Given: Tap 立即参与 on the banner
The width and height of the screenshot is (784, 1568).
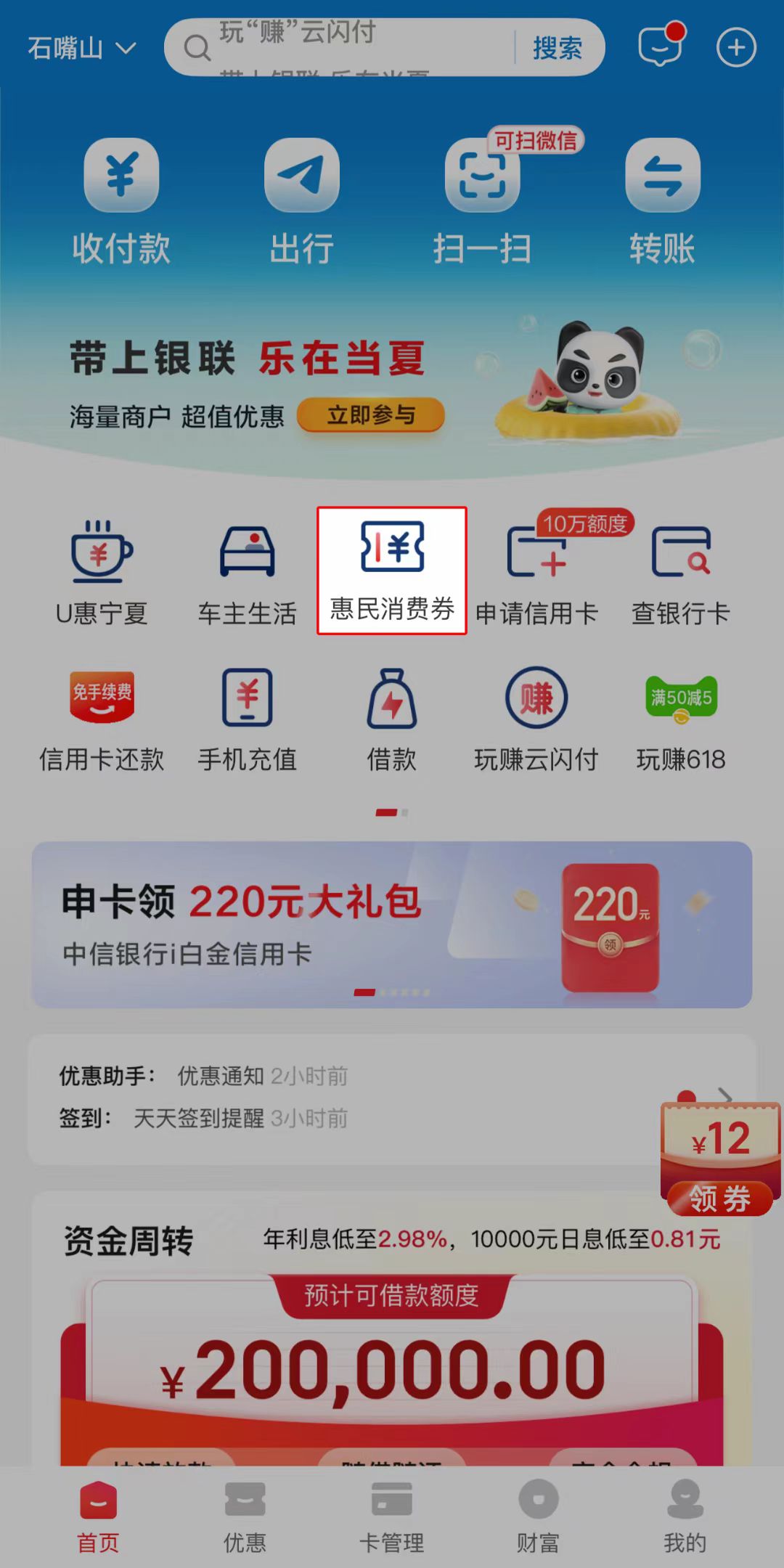Looking at the screenshot, I should pos(370,415).
